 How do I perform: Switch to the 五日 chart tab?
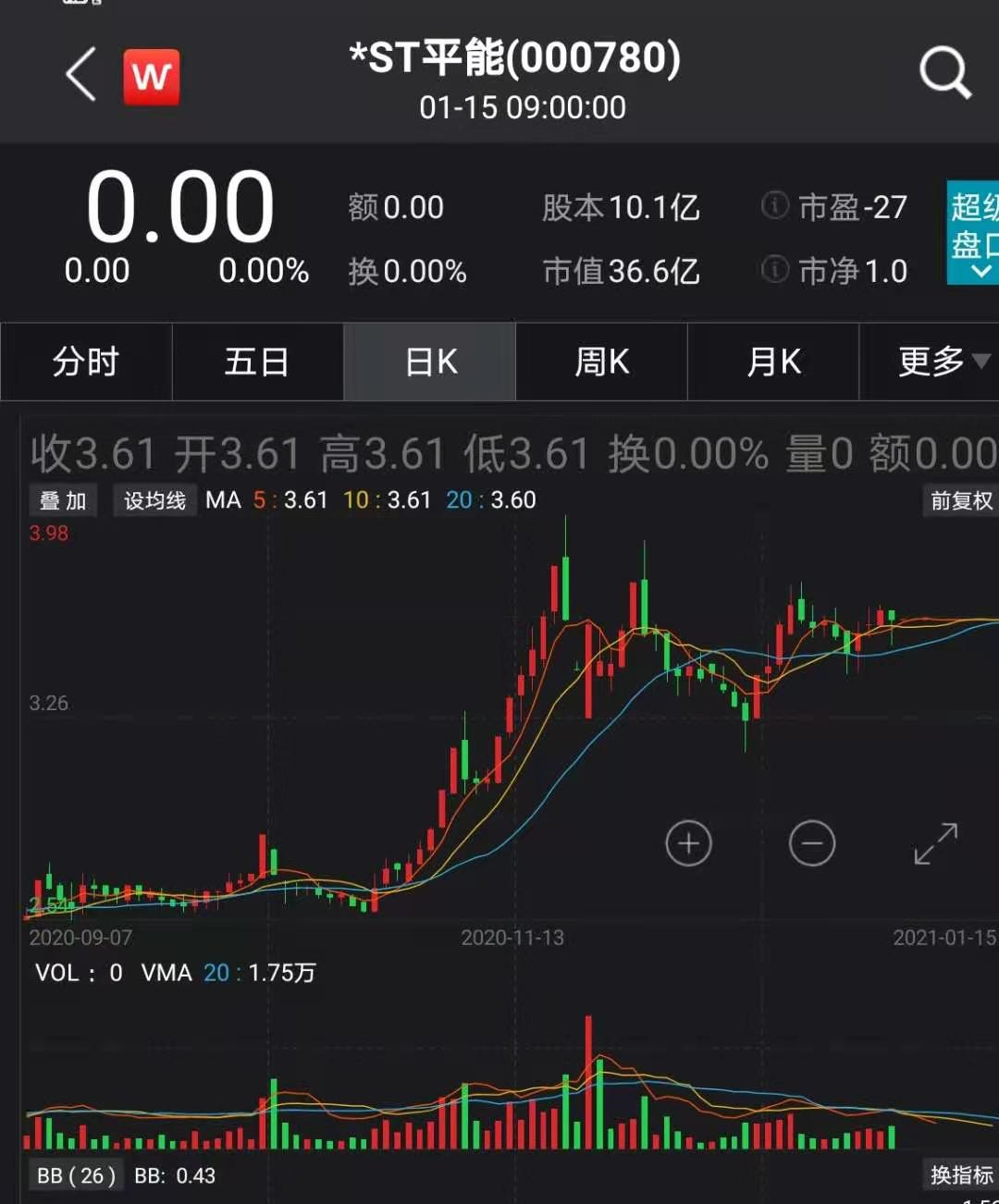(257, 362)
